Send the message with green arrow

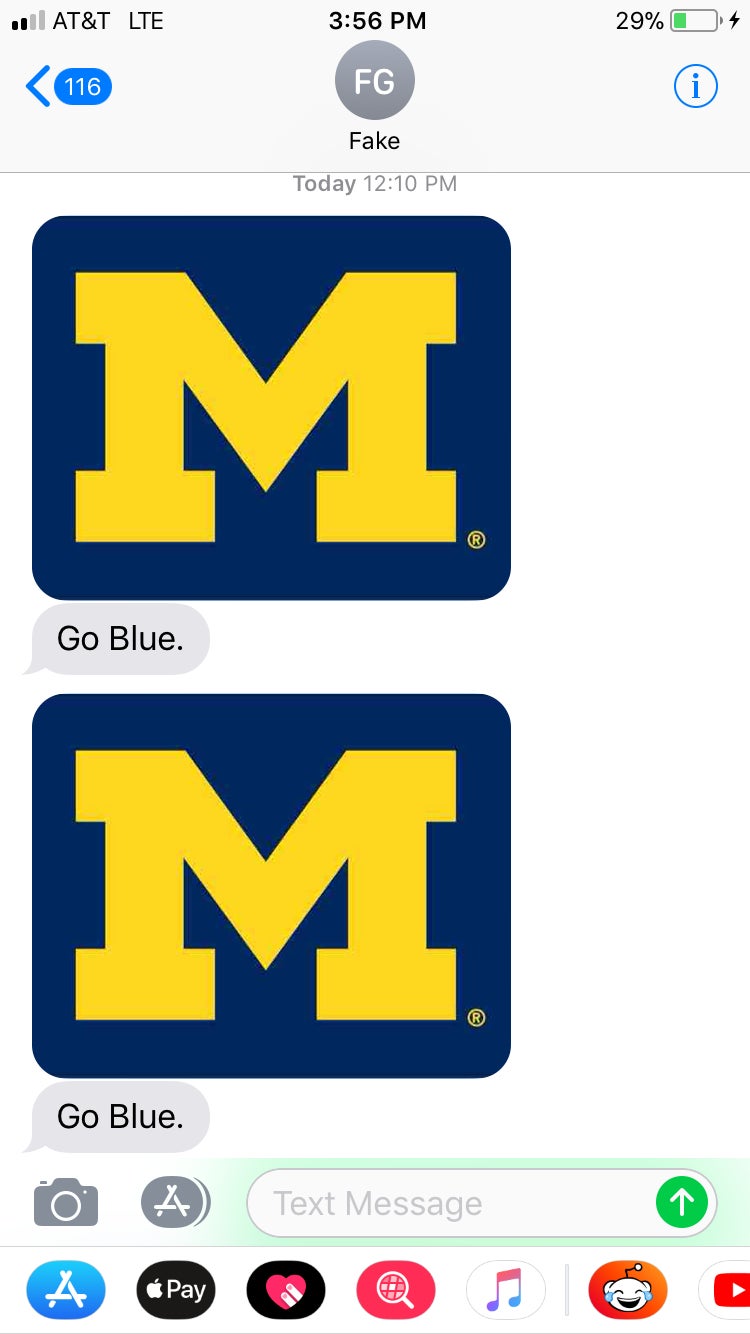tap(682, 1202)
